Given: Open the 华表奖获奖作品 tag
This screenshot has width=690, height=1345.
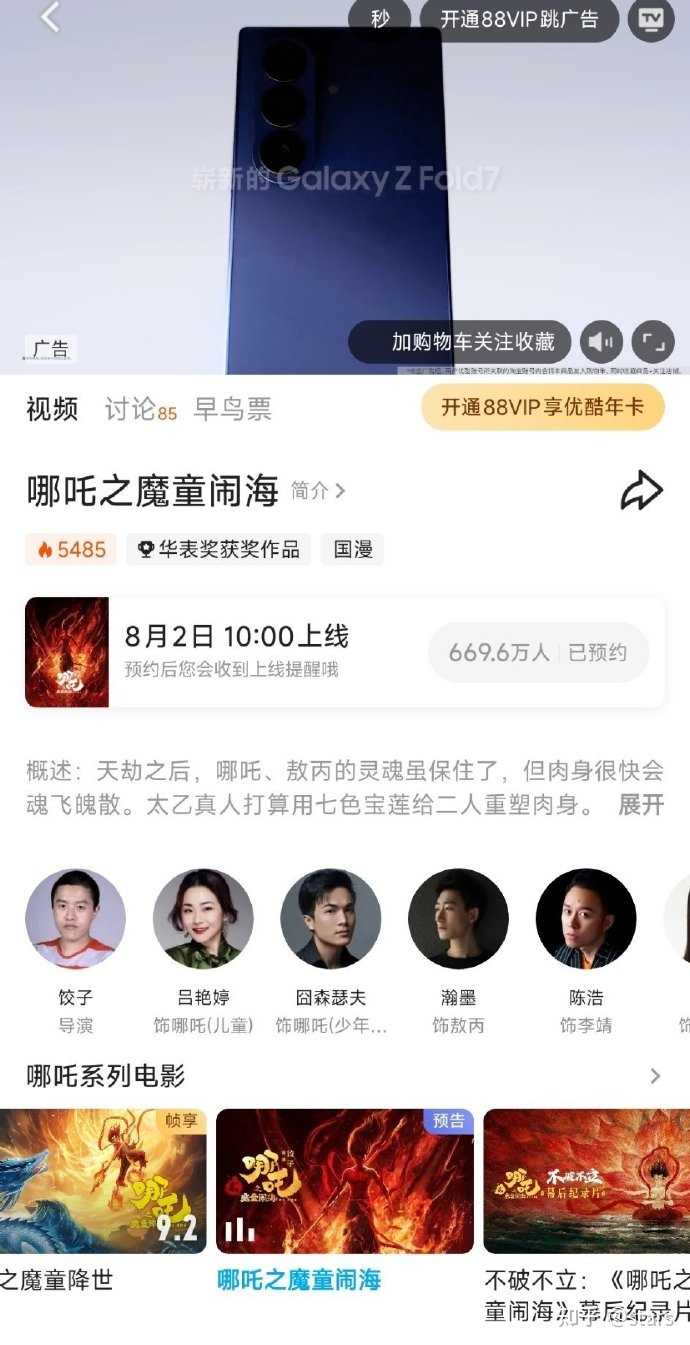Looking at the screenshot, I should click(218, 549).
